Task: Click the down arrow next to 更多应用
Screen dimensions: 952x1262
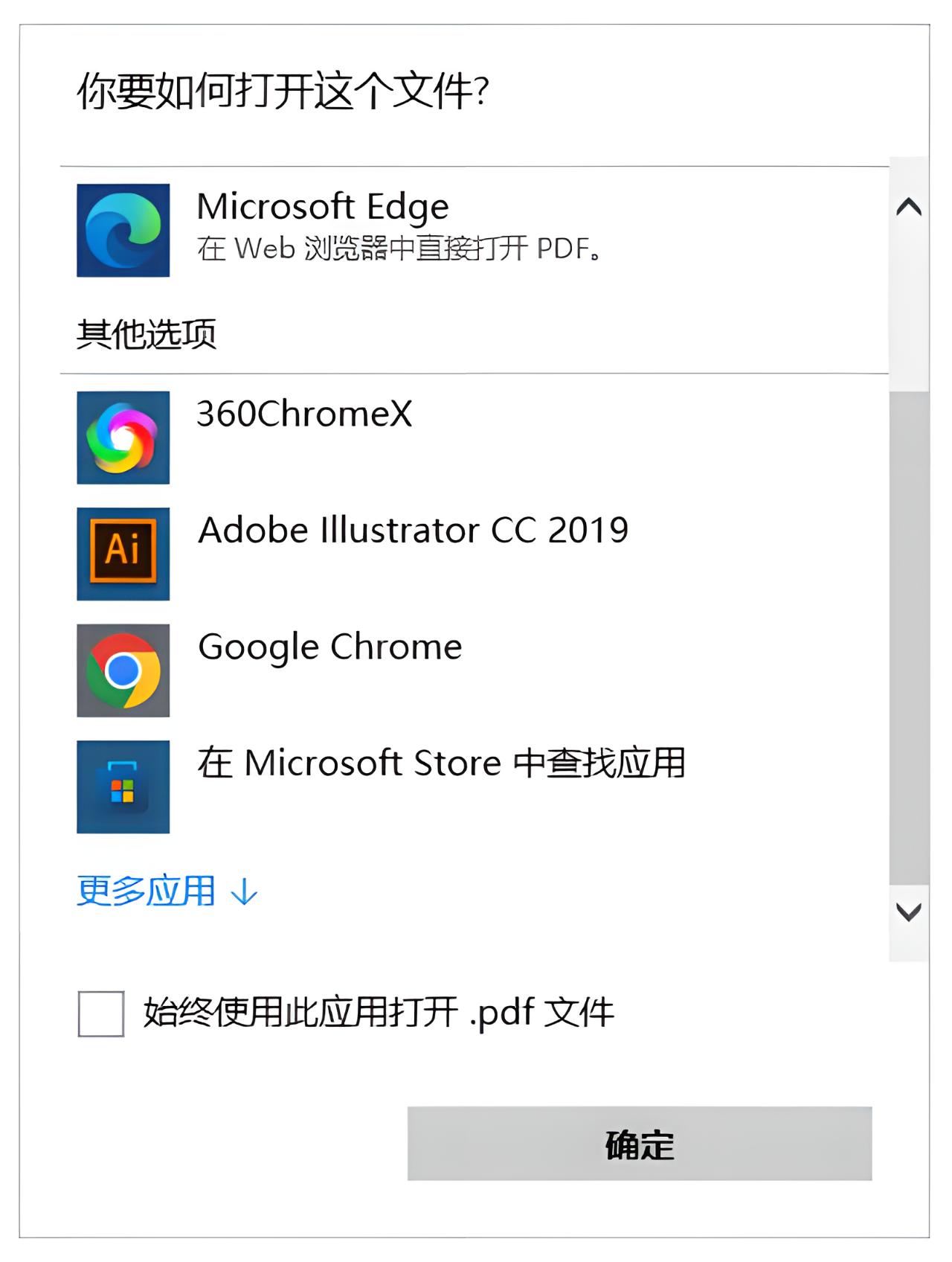Action: [x=242, y=893]
